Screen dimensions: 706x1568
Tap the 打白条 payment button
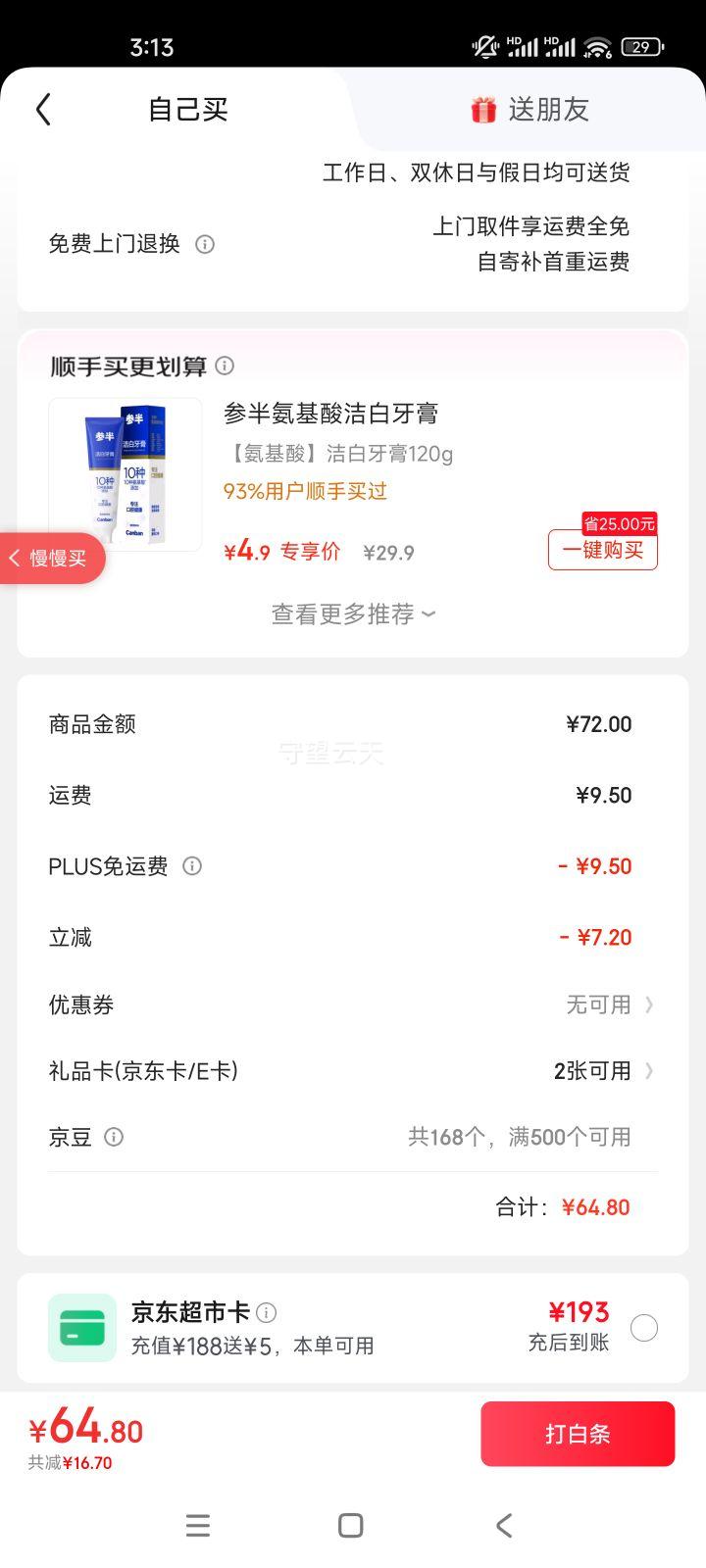pyautogui.click(x=577, y=1433)
